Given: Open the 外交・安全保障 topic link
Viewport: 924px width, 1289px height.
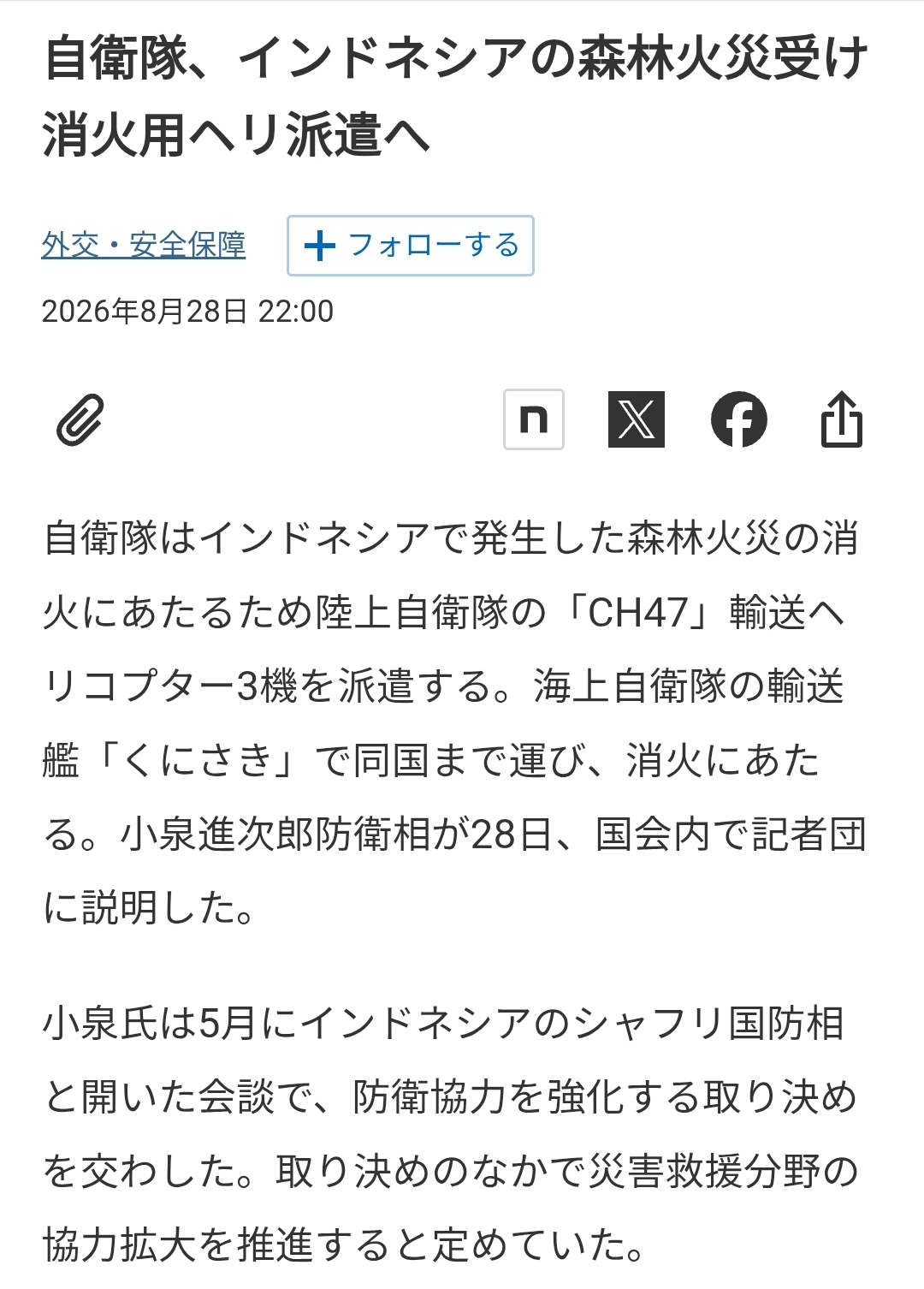Looking at the screenshot, I should tap(144, 246).
